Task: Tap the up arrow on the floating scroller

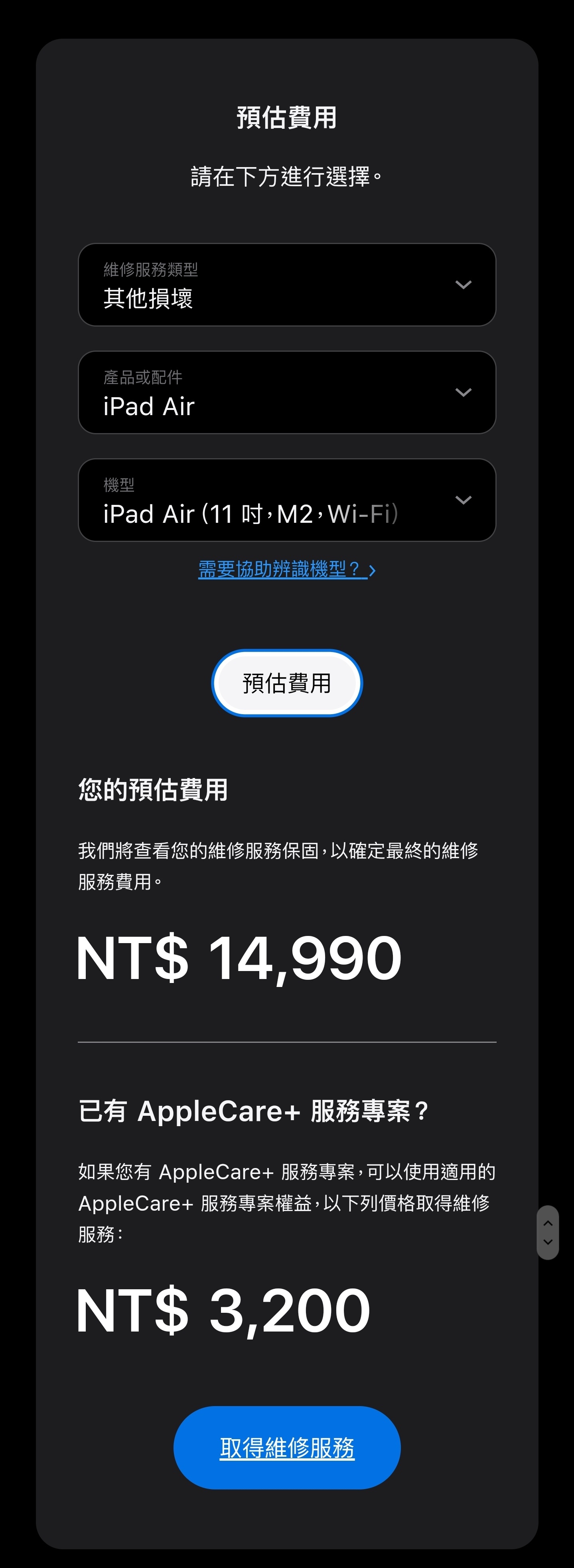Action: pos(547,1223)
